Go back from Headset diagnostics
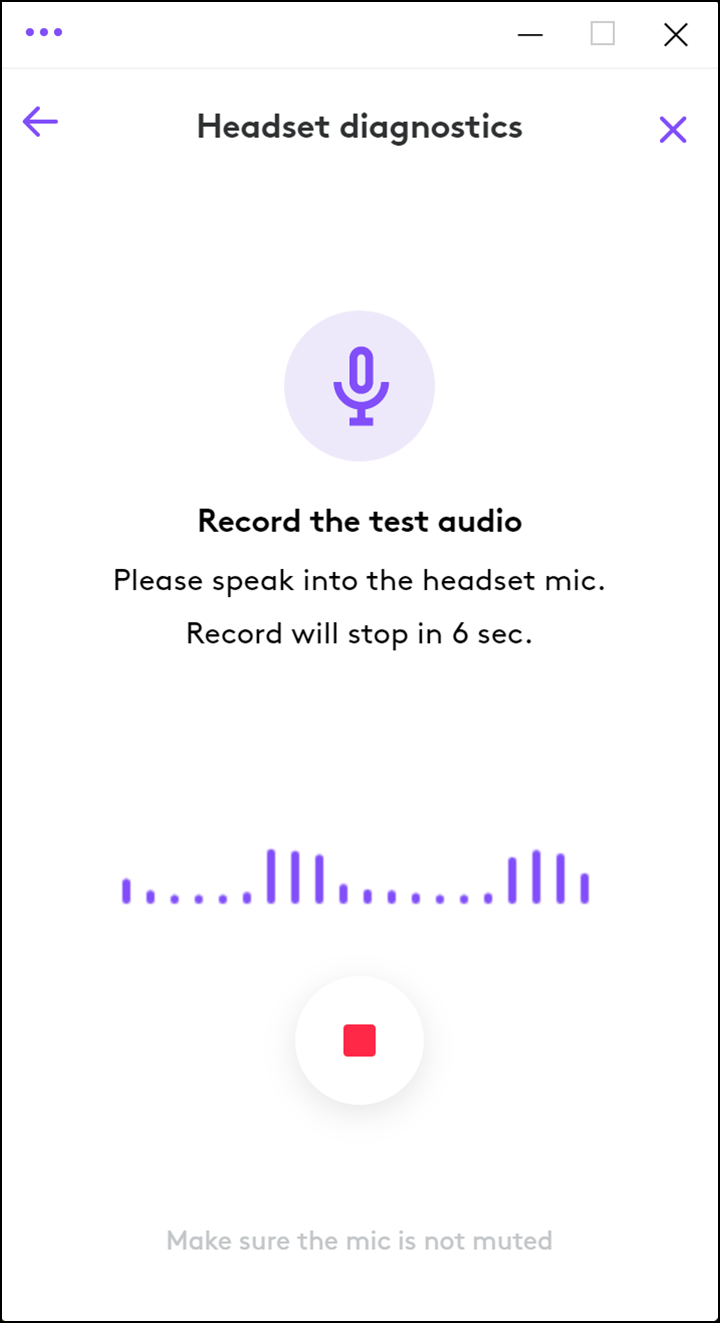The image size is (720, 1323). [x=41, y=123]
